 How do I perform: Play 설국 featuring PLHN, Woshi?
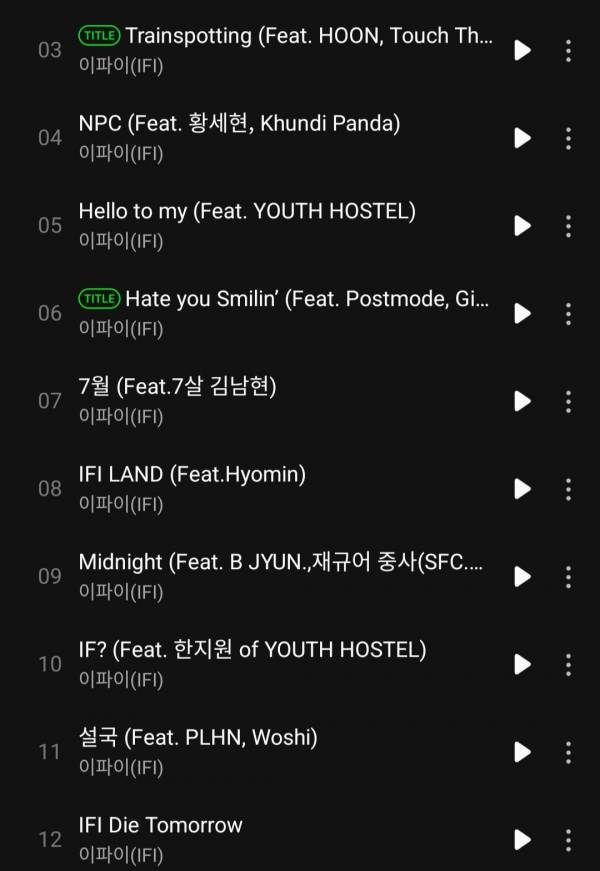click(522, 751)
